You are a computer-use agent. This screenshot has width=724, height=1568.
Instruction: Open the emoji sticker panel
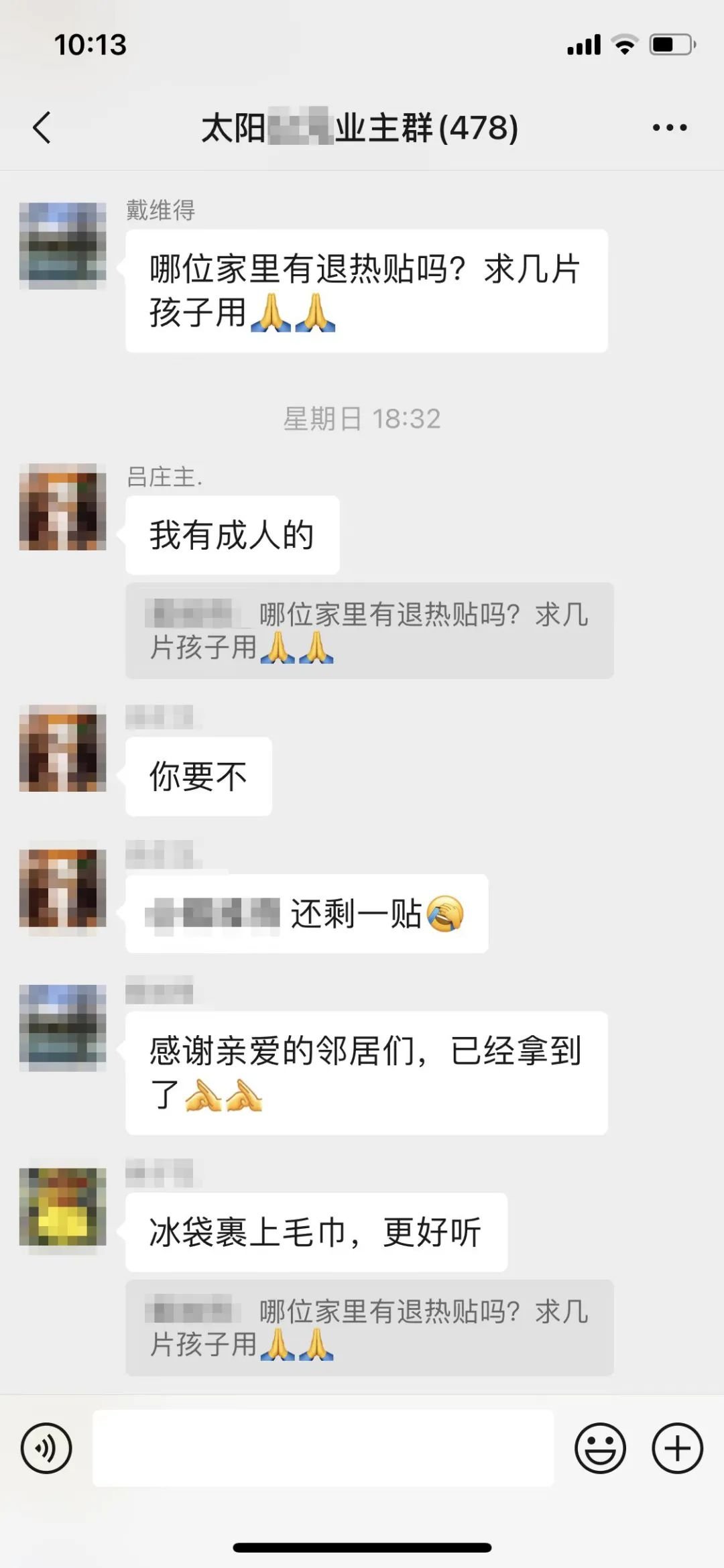600,1447
